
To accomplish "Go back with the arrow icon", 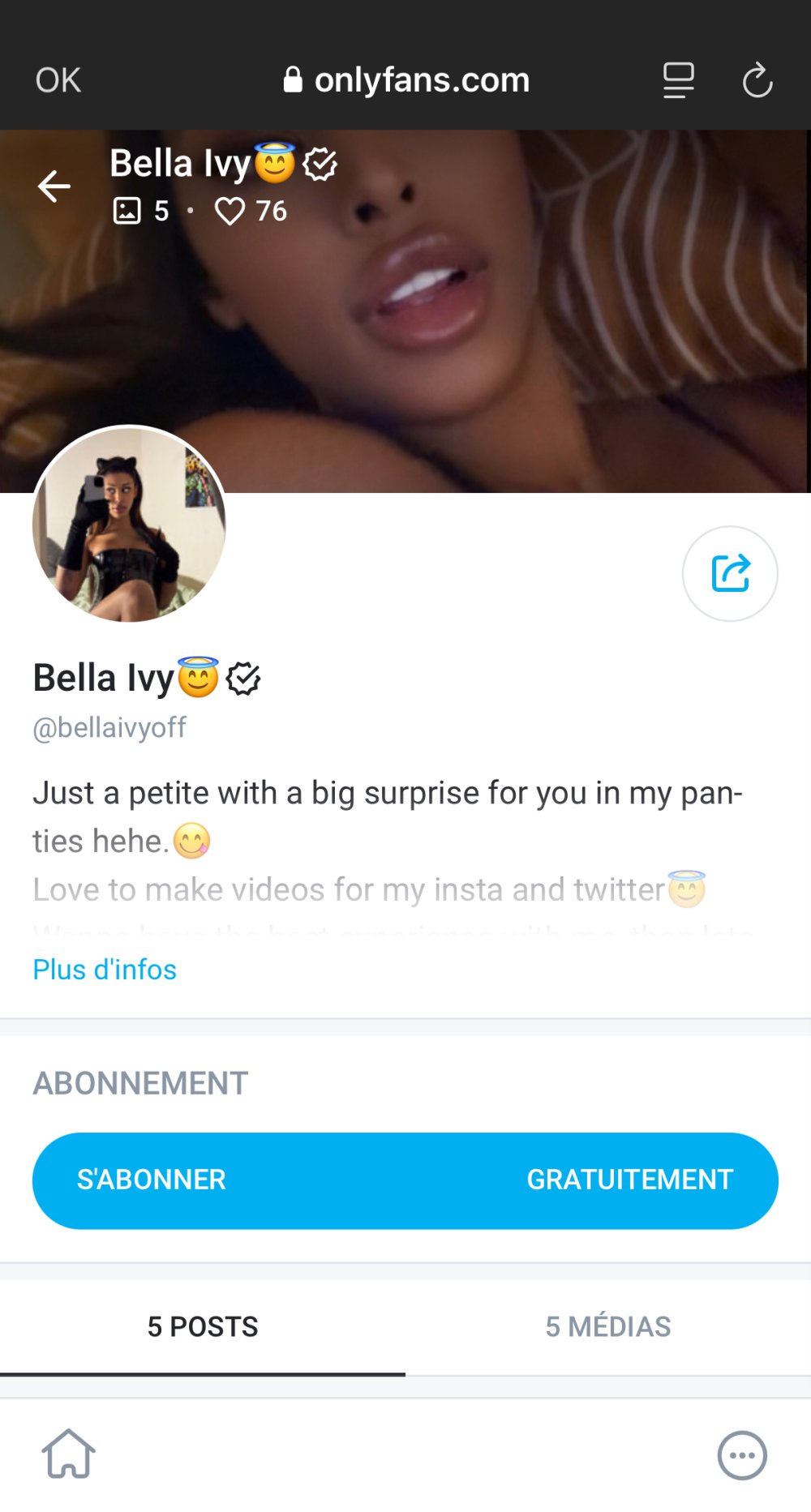I will click(x=54, y=186).
